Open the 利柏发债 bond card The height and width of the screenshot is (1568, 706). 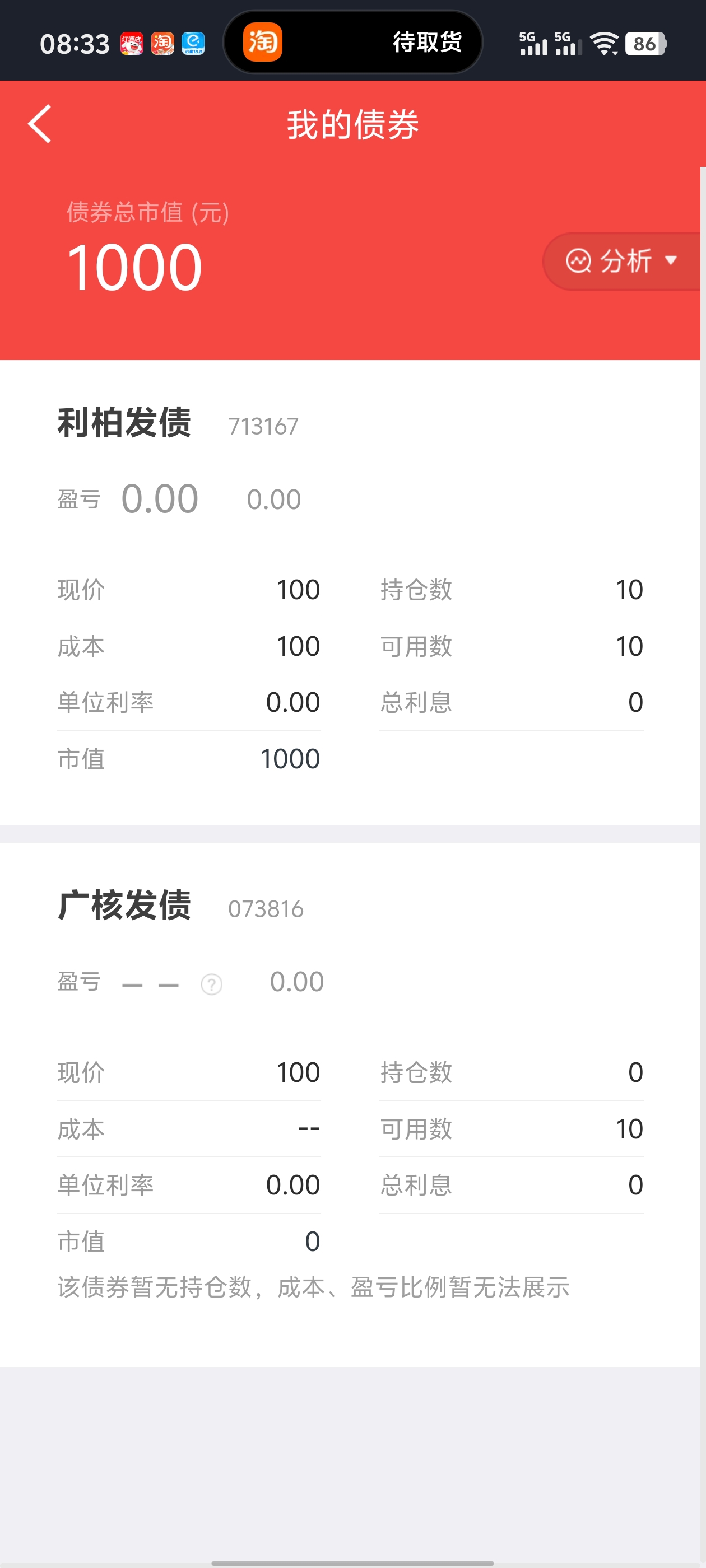[350, 592]
